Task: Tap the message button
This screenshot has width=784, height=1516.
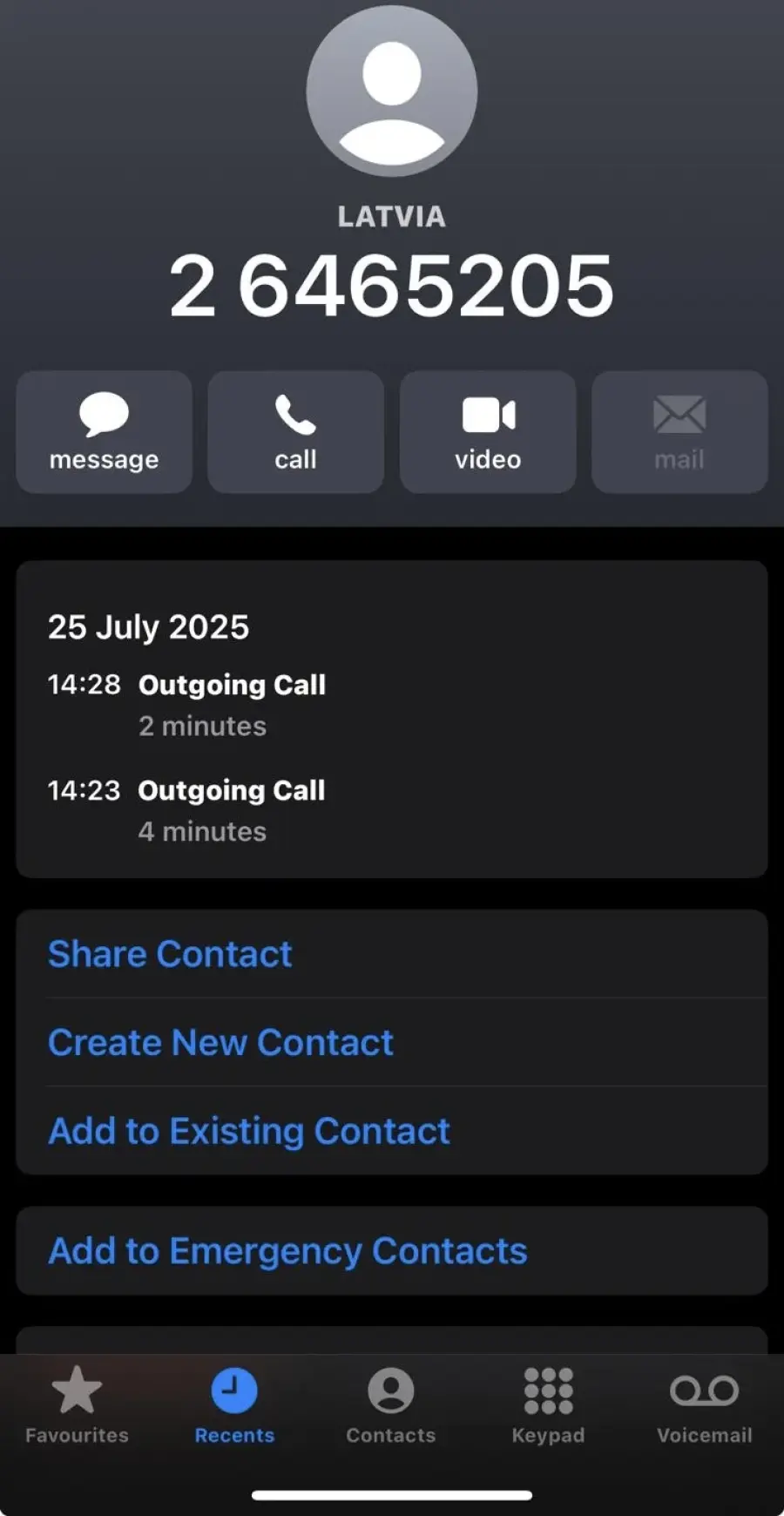Action: pos(104,432)
